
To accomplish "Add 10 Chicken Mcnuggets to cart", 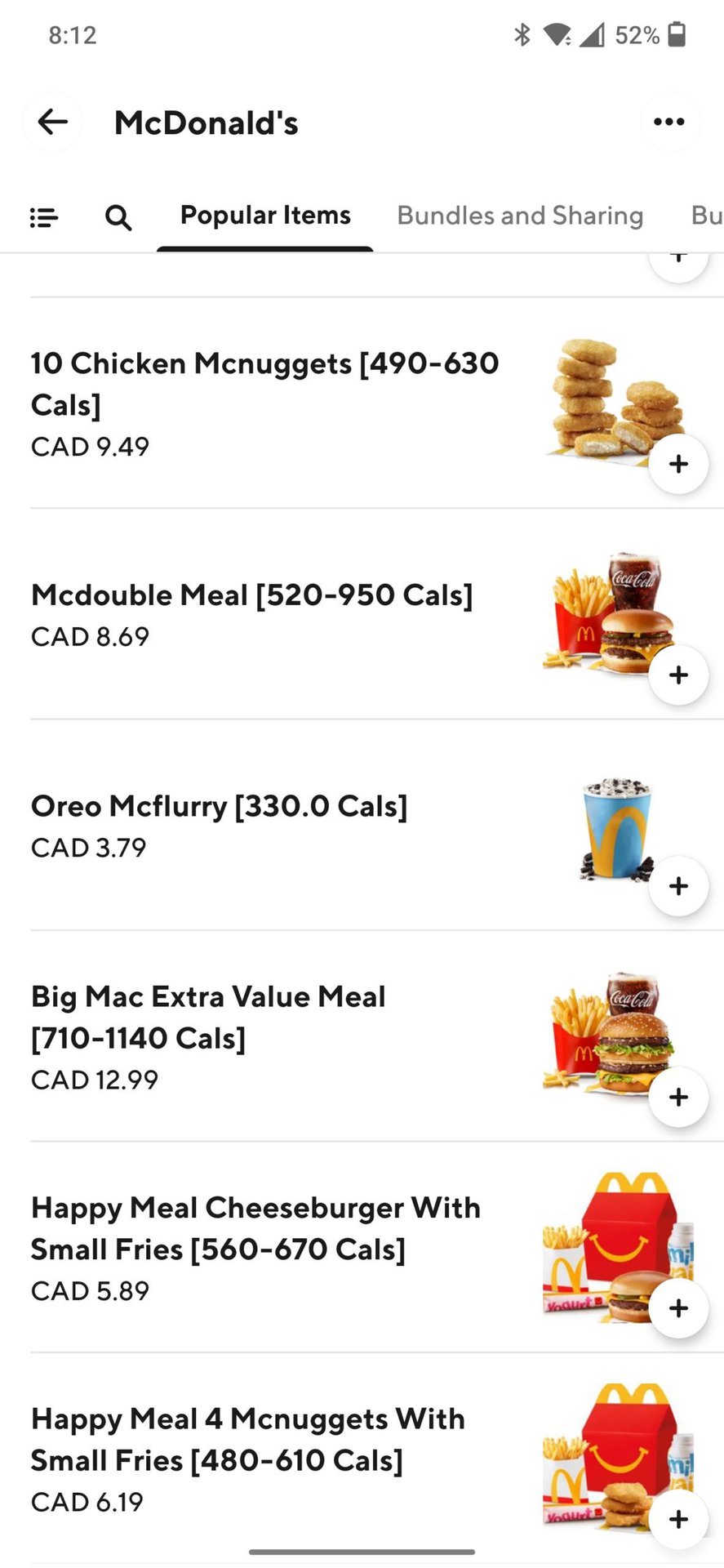I will click(x=678, y=464).
